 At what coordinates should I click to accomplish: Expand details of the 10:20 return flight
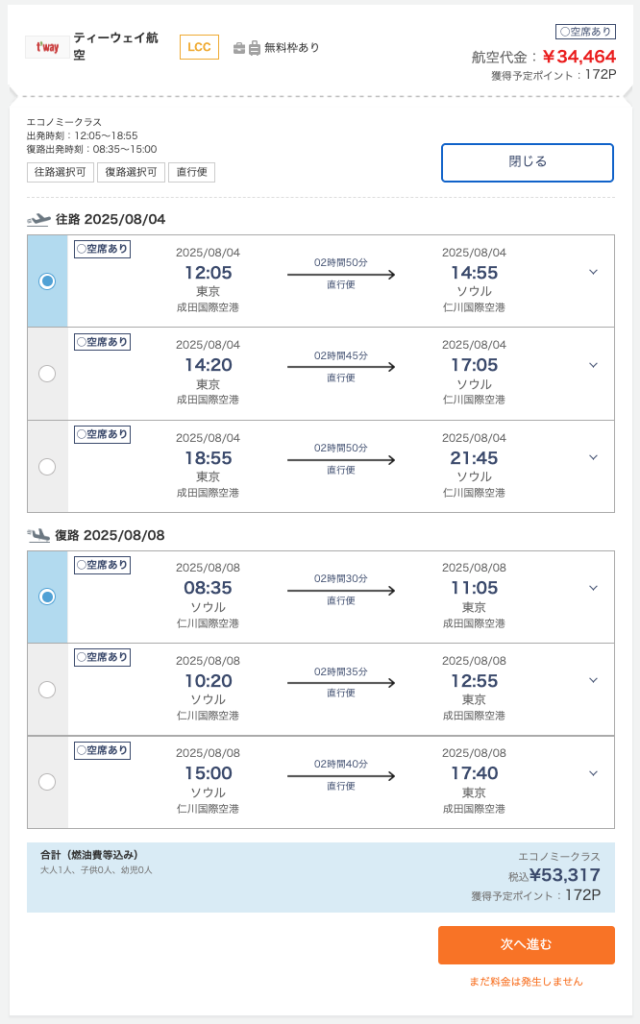pyautogui.click(x=593, y=680)
